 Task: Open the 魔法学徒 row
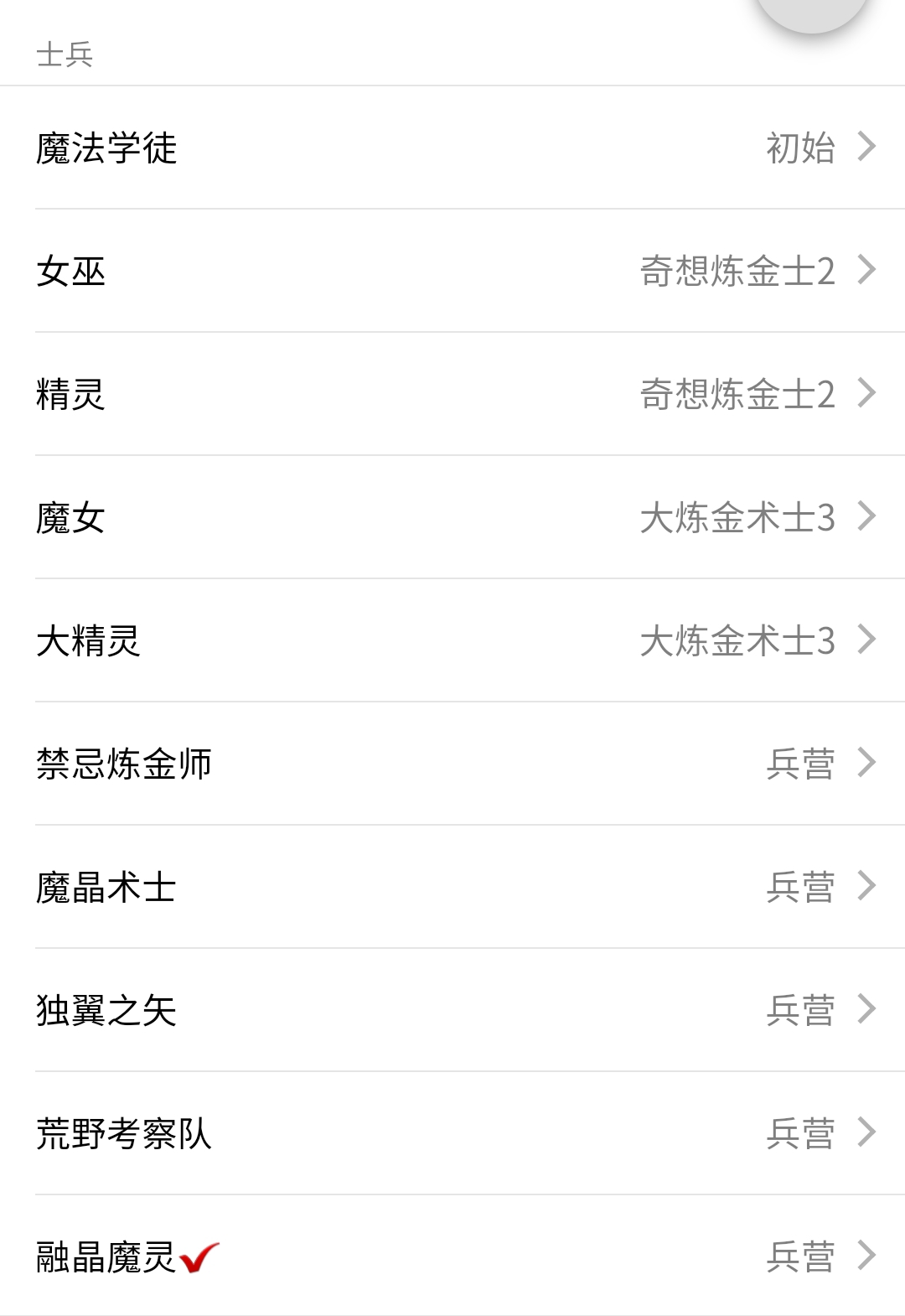click(x=452, y=148)
